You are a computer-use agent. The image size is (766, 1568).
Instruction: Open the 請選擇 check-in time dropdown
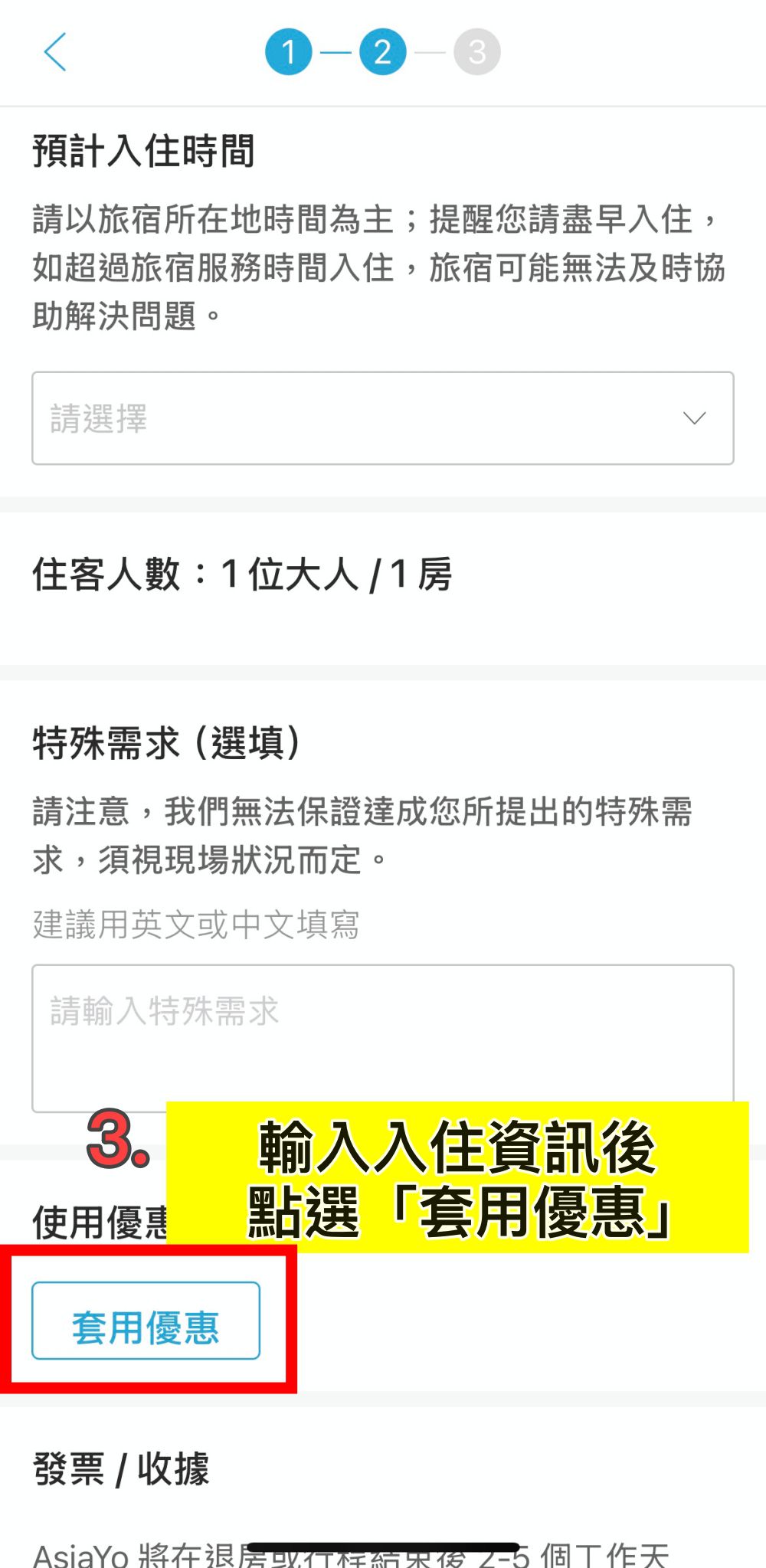click(382, 418)
